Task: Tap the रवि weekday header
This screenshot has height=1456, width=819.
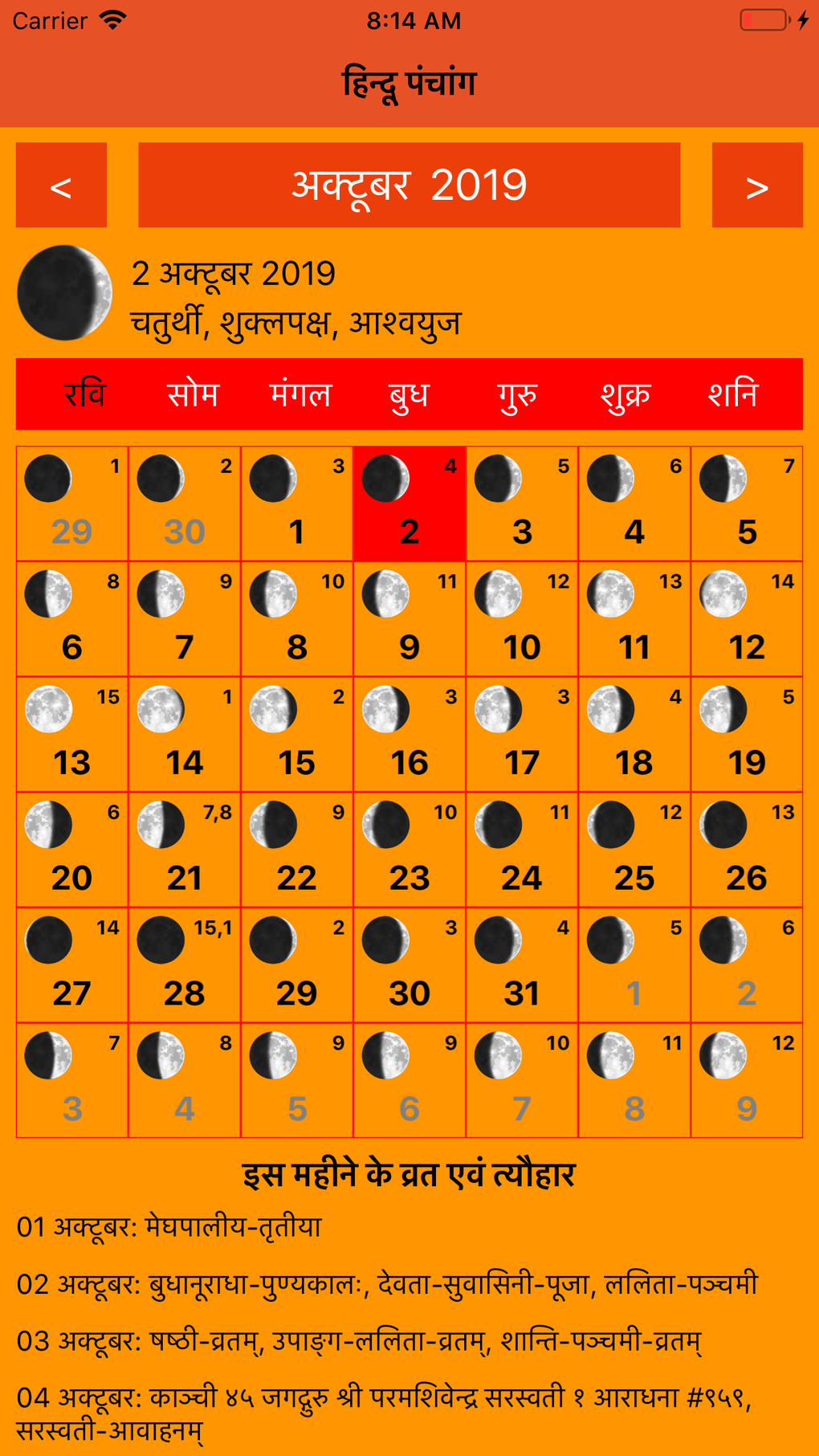Action: [84, 394]
